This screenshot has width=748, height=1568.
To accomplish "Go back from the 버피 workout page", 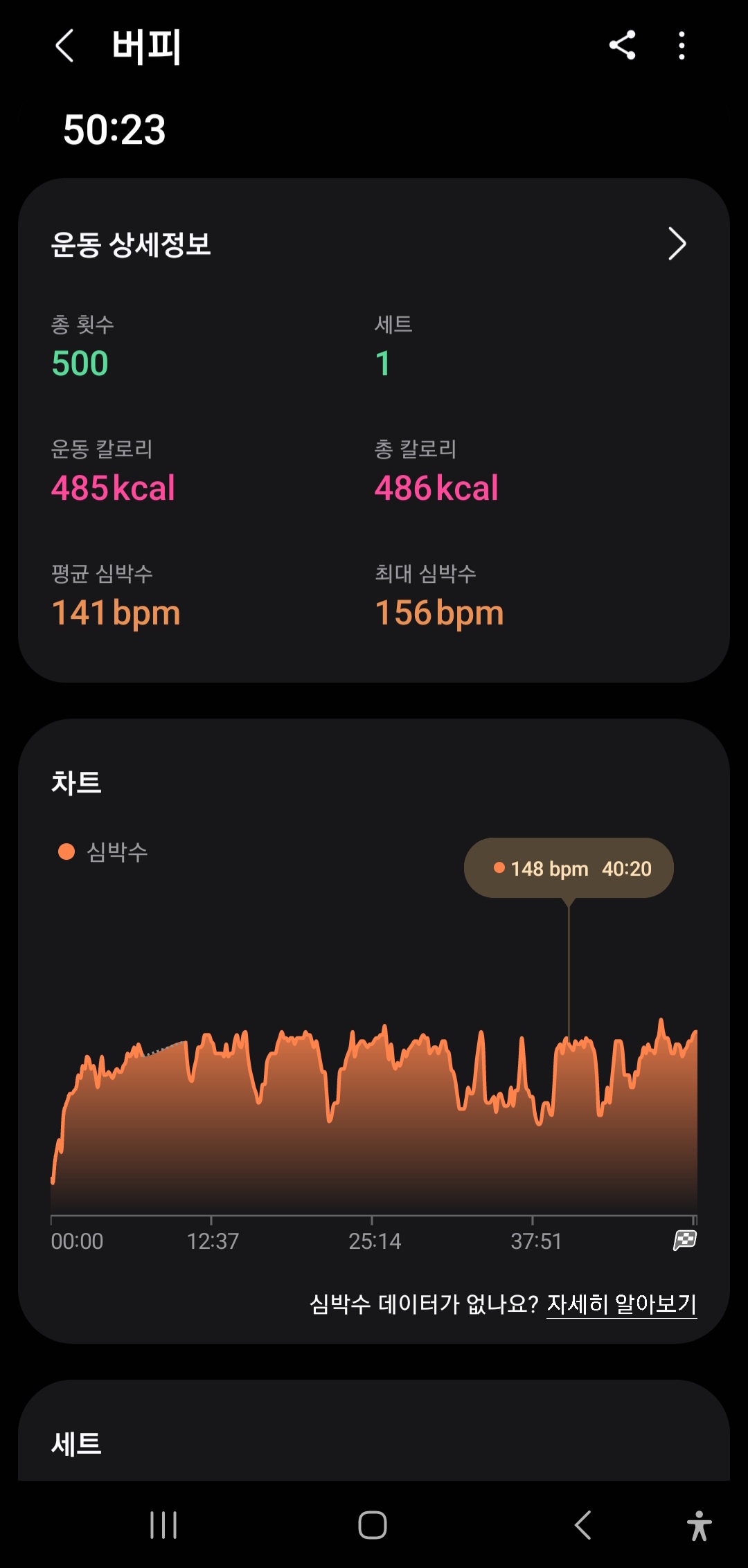I will [64, 46].
